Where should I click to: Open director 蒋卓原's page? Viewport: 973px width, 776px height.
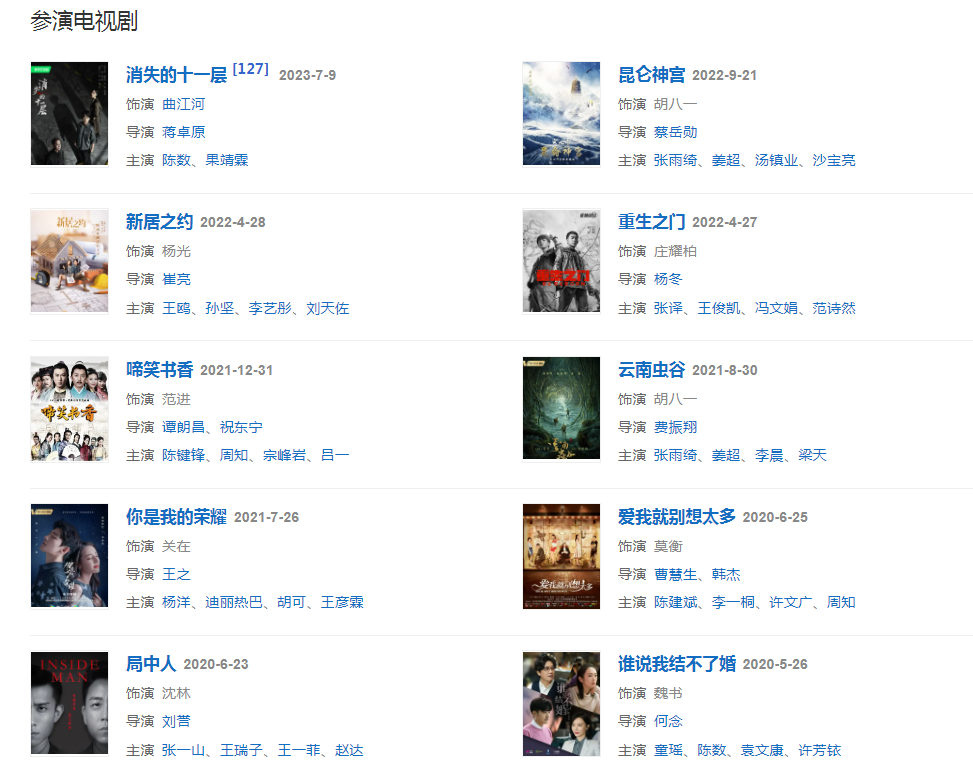[x=183, y=132]
